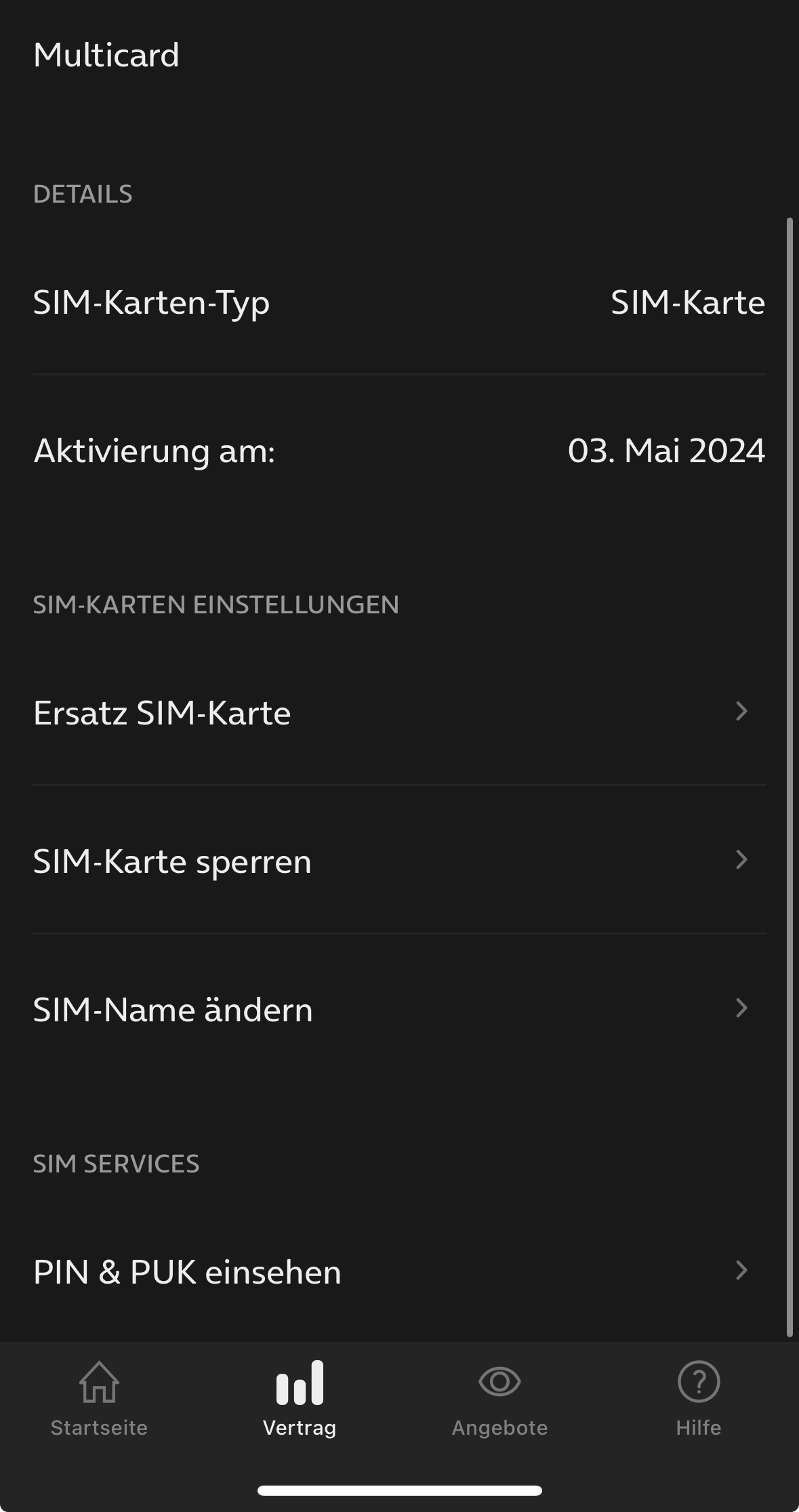Open SIM-Name ändern
Screen dimensions: 799x1512
point(399,1008)
